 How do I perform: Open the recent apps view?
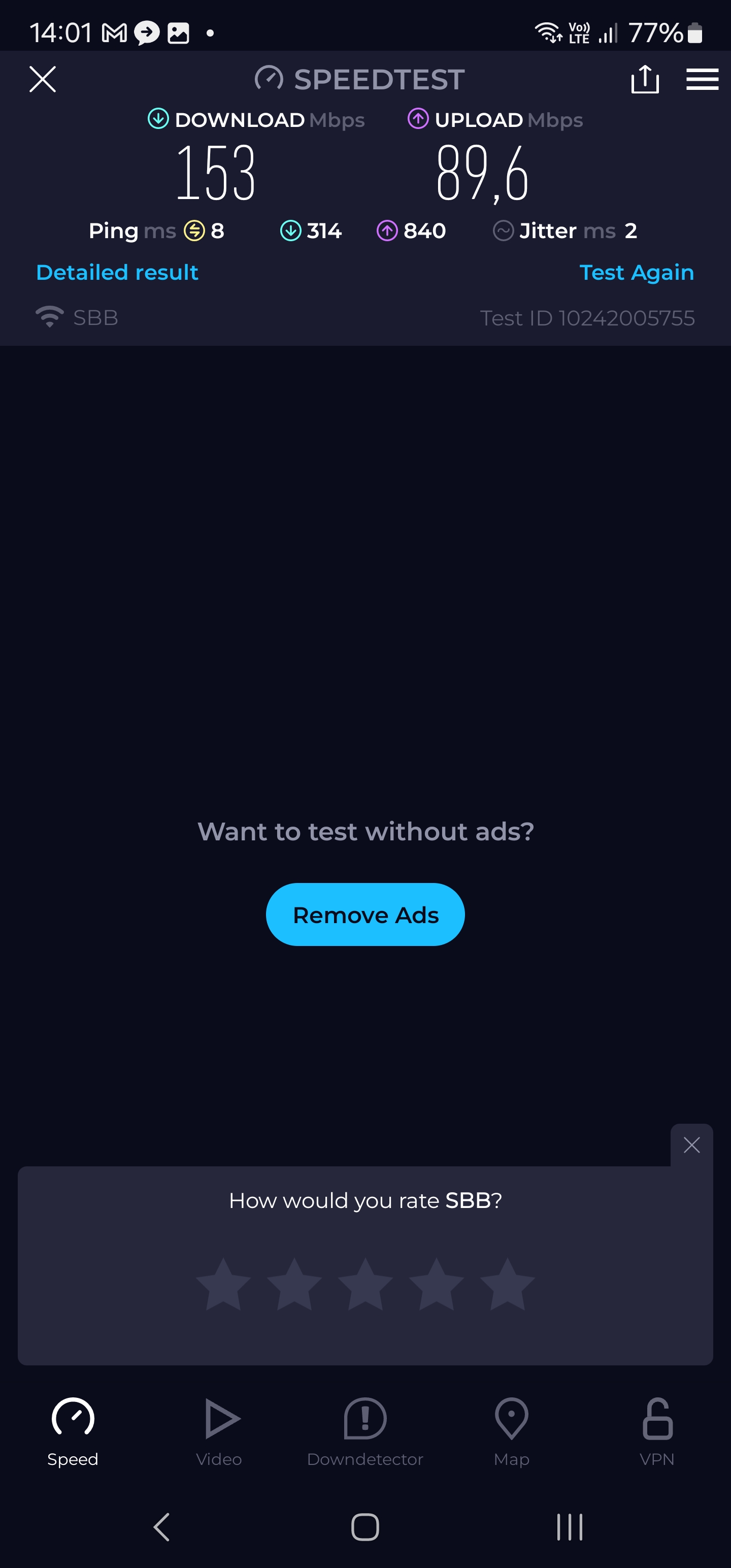[x=569, y=1526]
